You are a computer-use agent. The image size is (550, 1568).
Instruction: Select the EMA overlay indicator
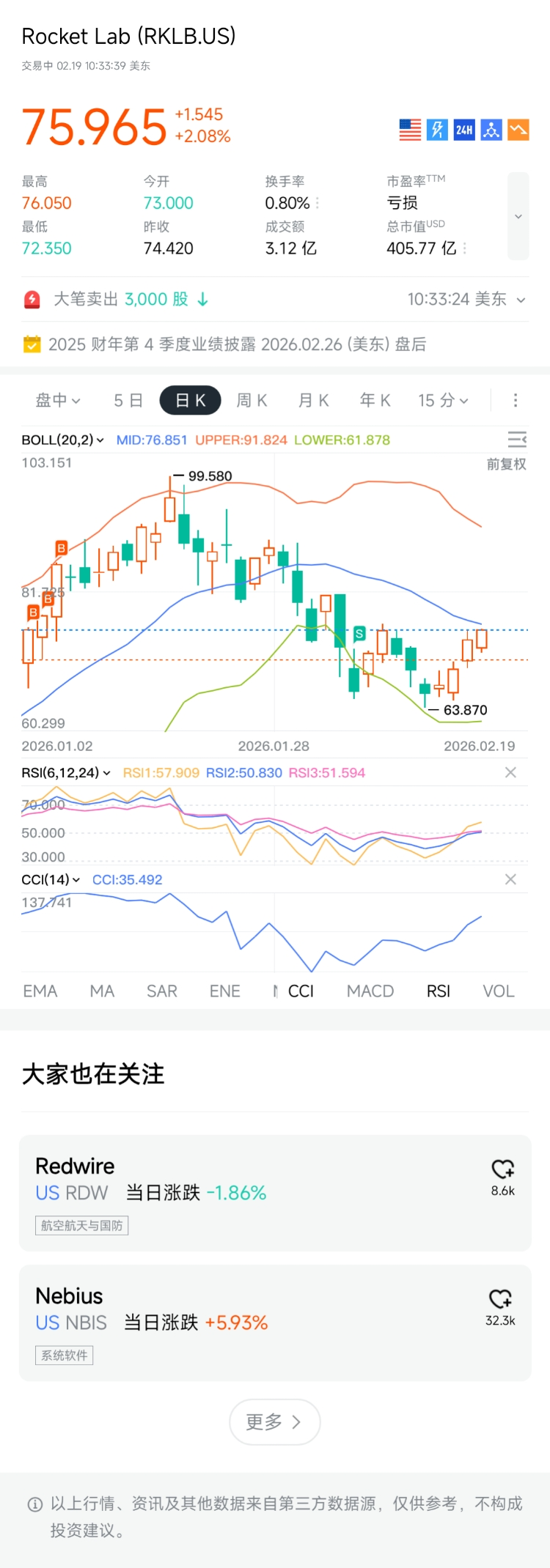40,991
